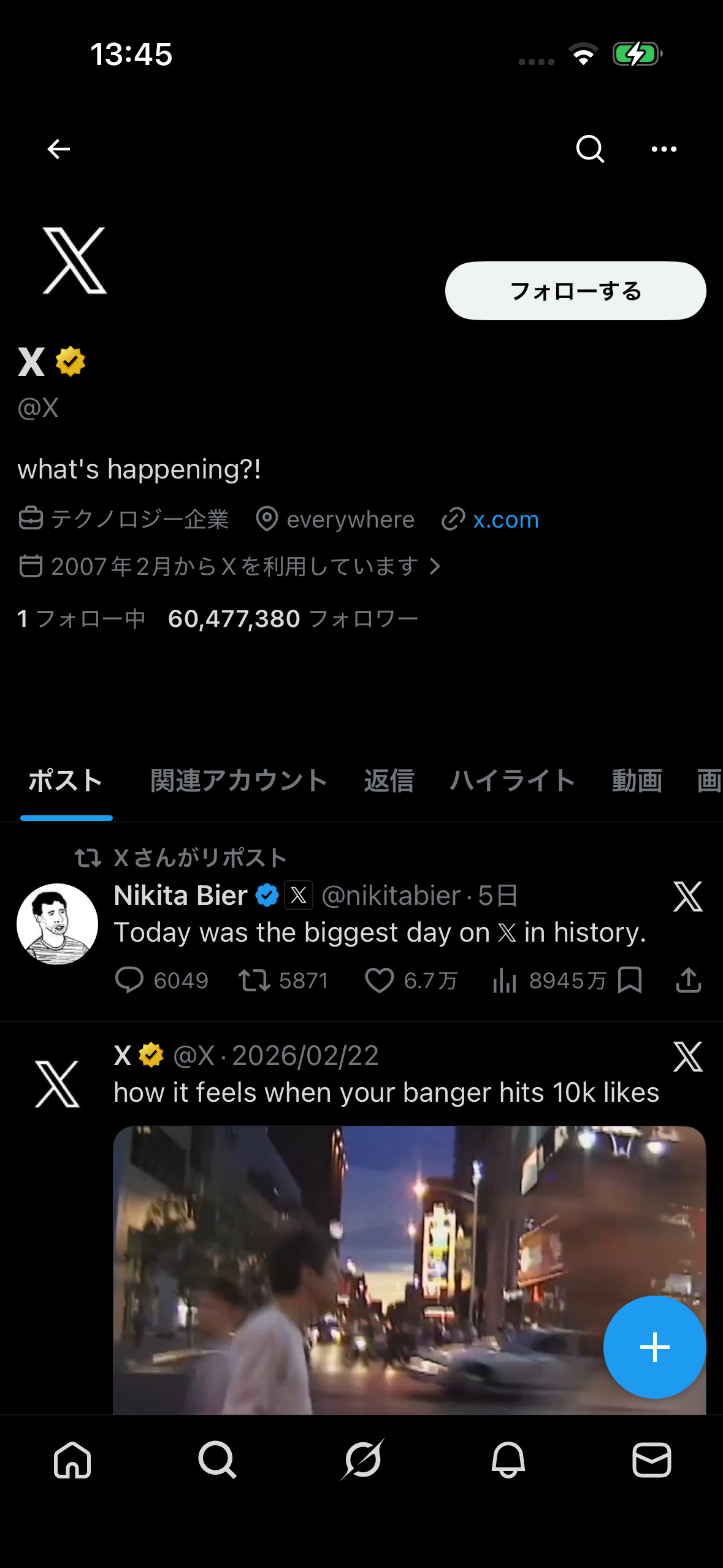The height and width of the screenshot is (1568, 723).
Task: Tap the Grok icon on Nikita Bier's post
Action: point(687,896)
